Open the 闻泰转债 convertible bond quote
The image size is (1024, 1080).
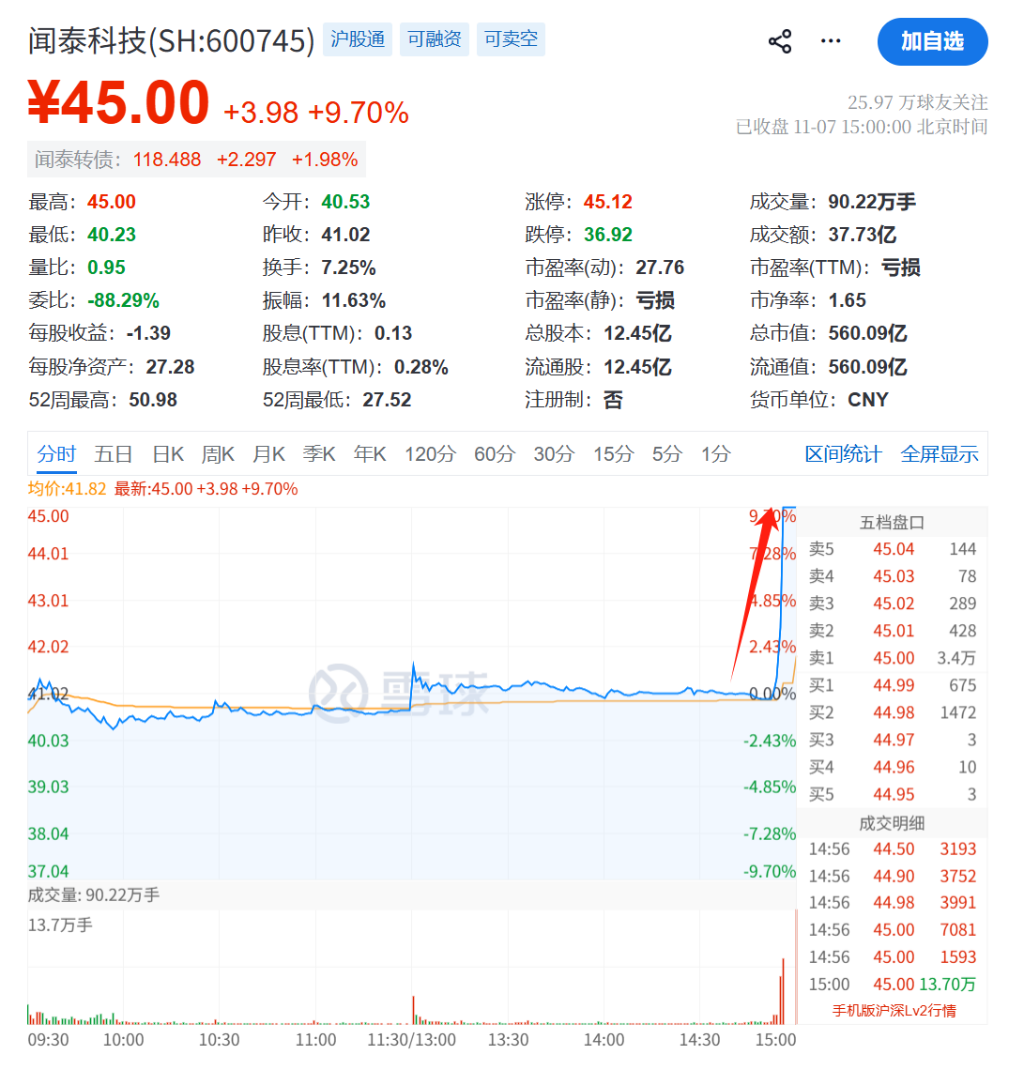pyautogui.click(x=196, y=159)
